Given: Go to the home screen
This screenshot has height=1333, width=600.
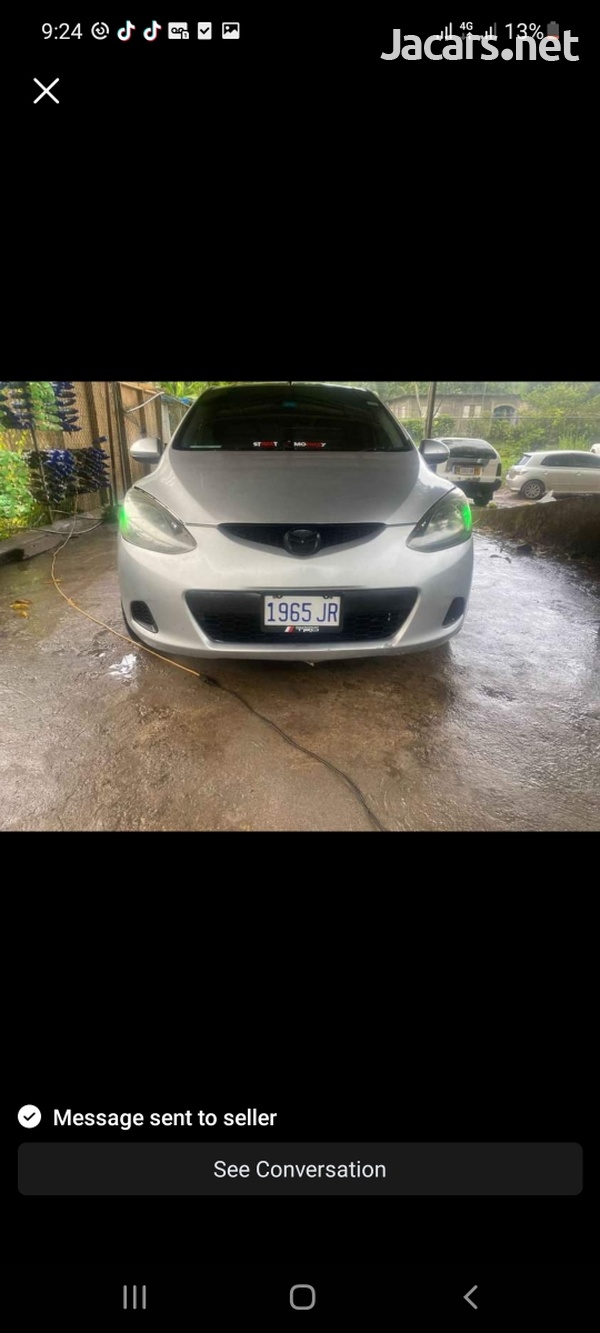Looking at the screenshot, I should [302, 1297].
